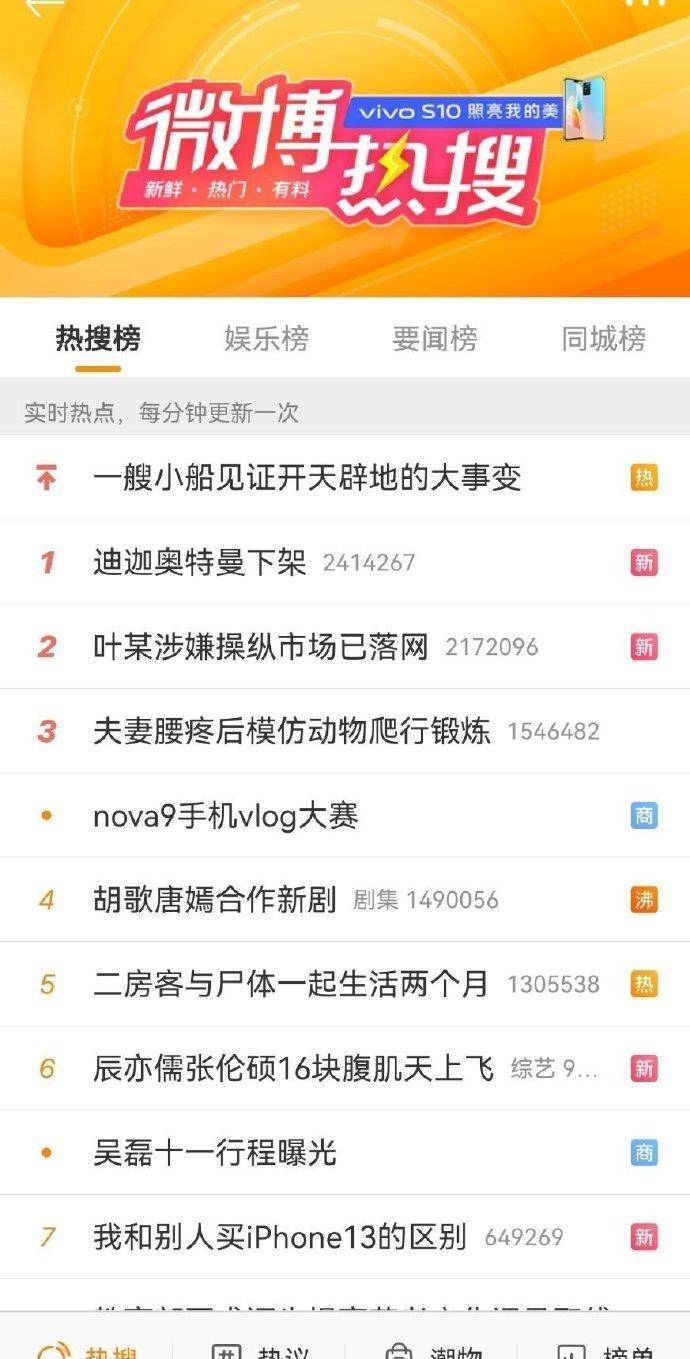
Task: Open the 吴磊十一行程曝光 promoted topic
Action: [215, 1153]
